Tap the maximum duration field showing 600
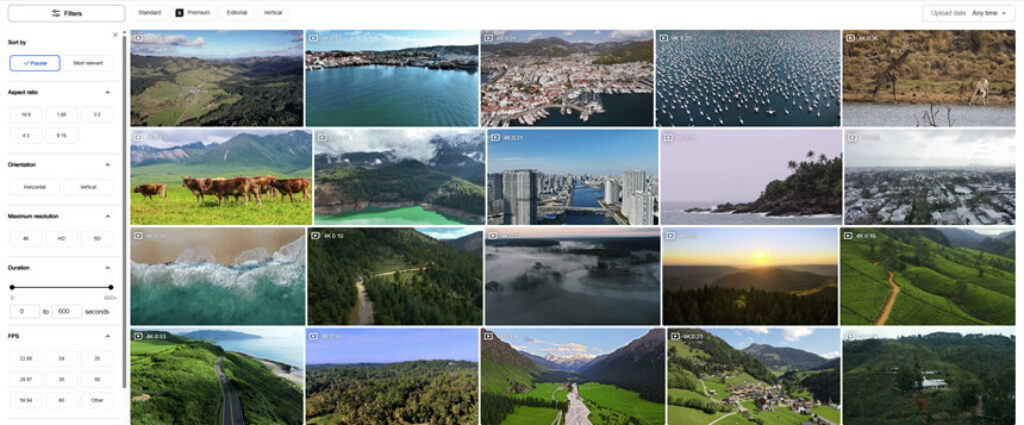This screenshot has height=425, width=1024. (x=66, y=311)
